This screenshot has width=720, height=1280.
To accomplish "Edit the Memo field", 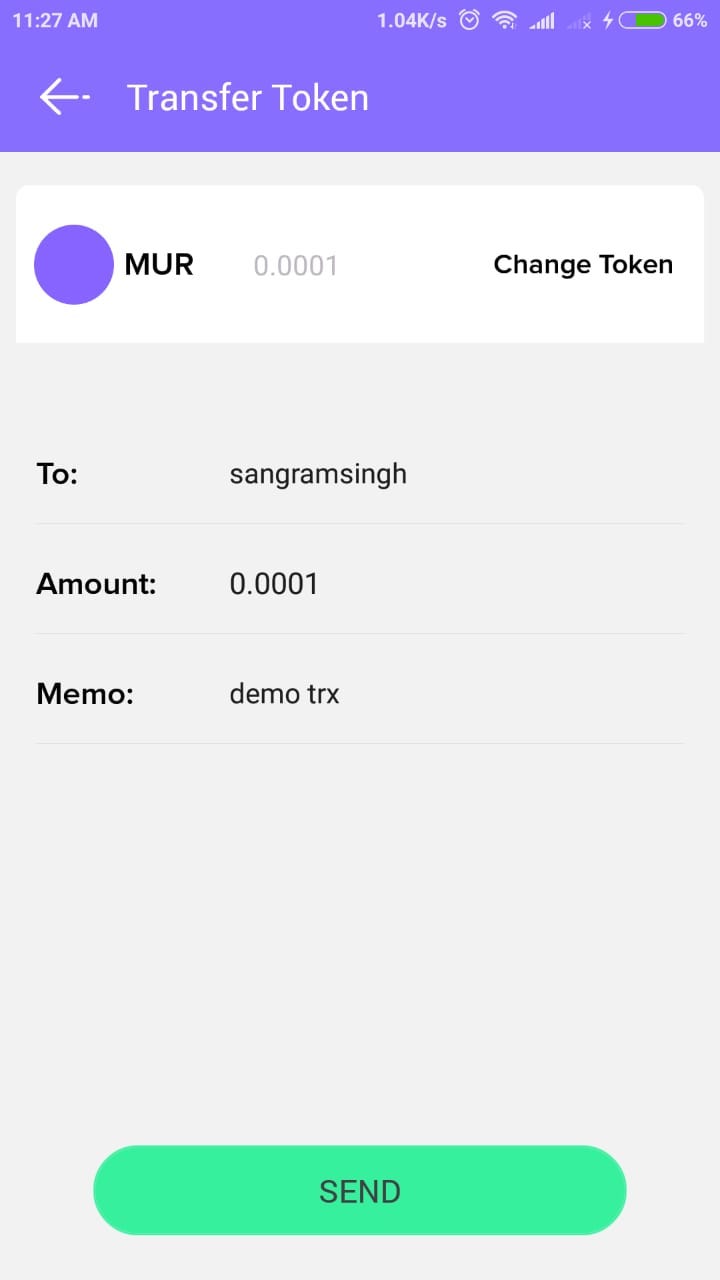I will coord(457,693).
